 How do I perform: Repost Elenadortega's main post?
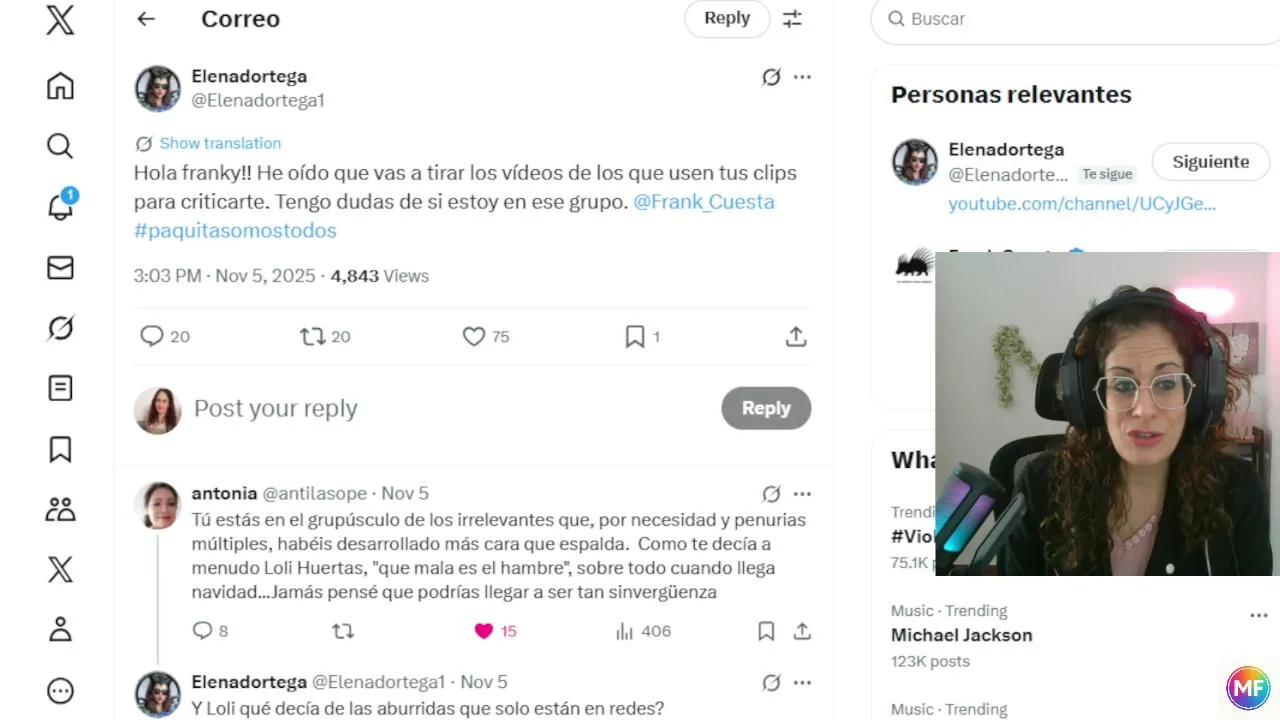click(x=313, y=337)
